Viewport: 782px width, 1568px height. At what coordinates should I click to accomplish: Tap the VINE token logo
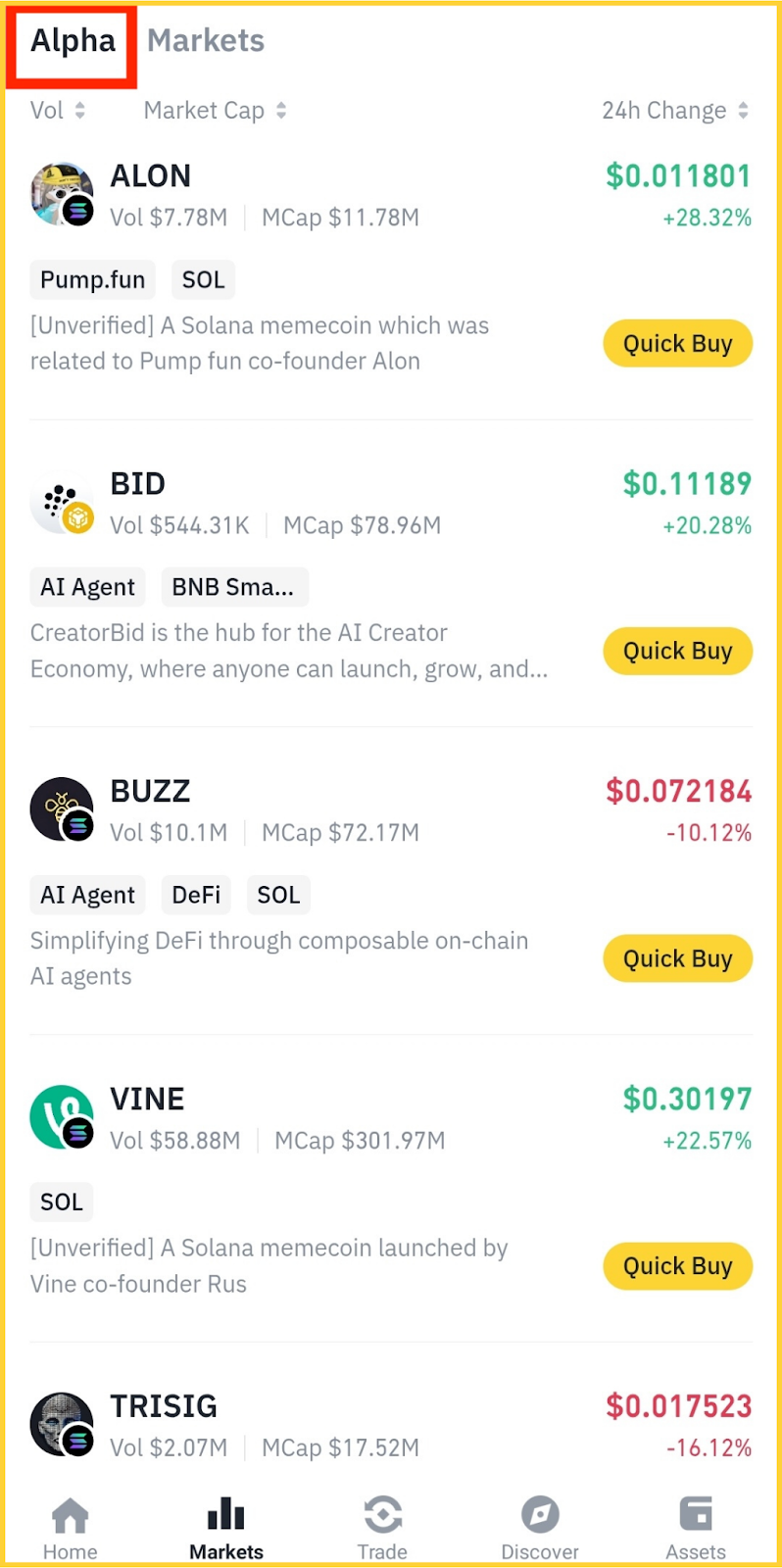click(x=61, y=1117)
